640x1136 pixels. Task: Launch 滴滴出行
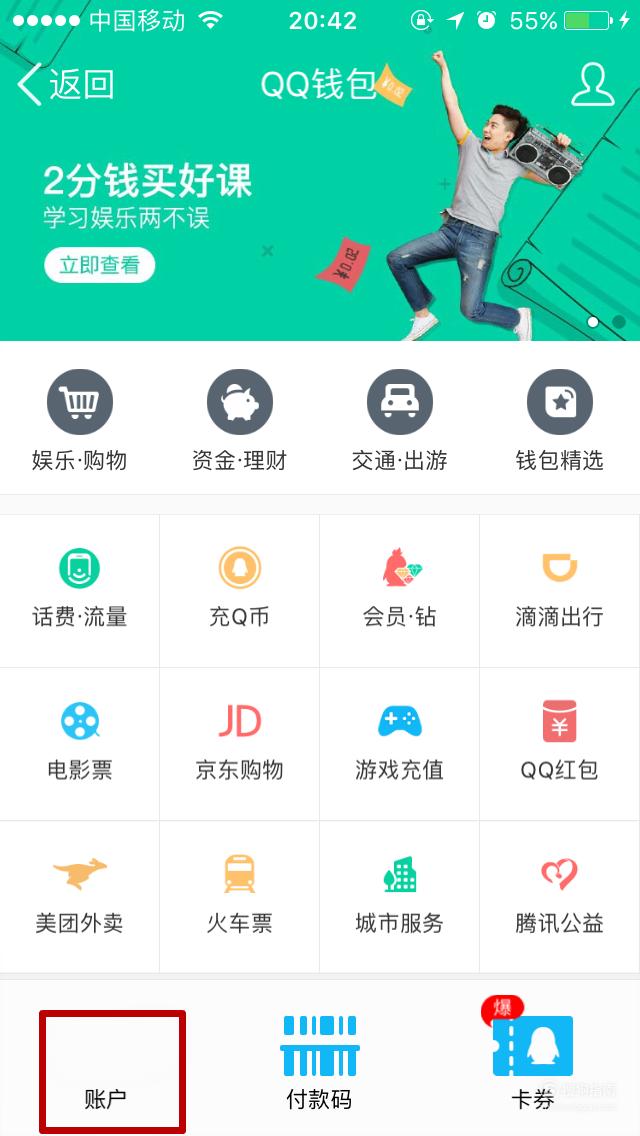[560, 590]
